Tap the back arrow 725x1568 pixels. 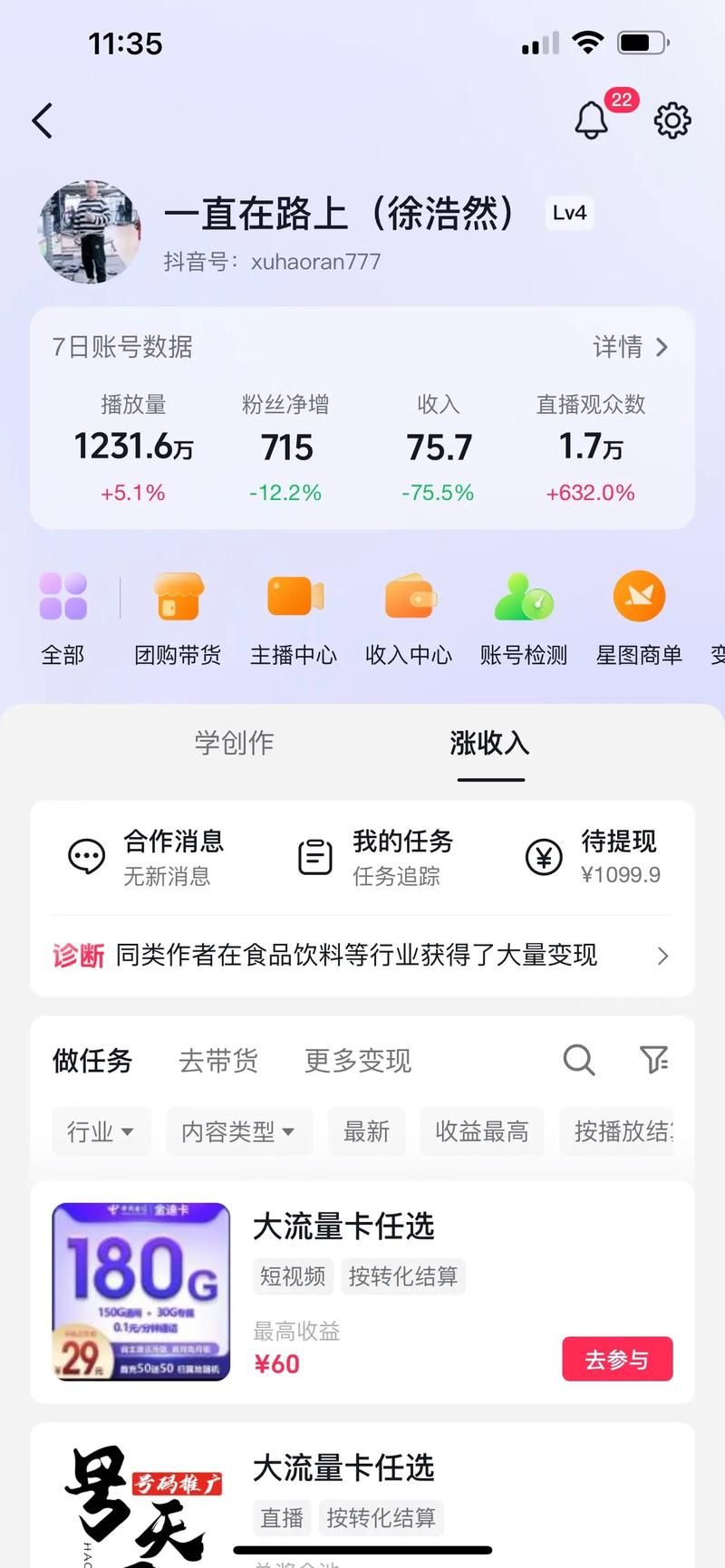point(41,119)
